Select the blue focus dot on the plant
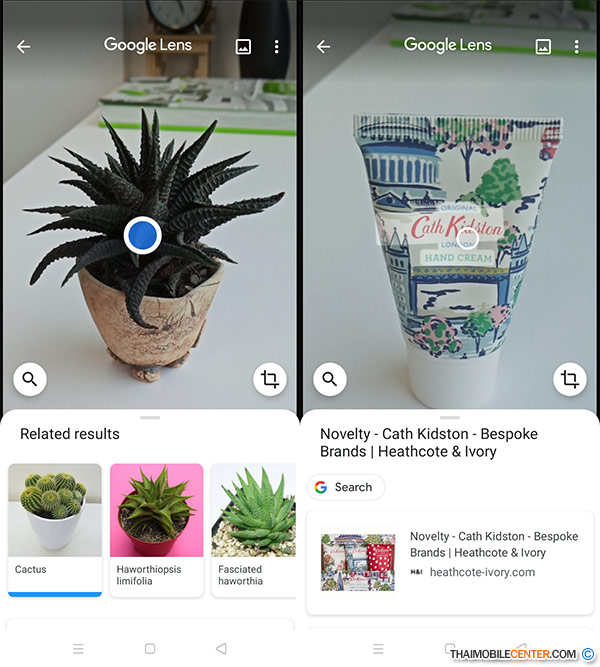Viewport: 600px width, 667px height. 143,235
